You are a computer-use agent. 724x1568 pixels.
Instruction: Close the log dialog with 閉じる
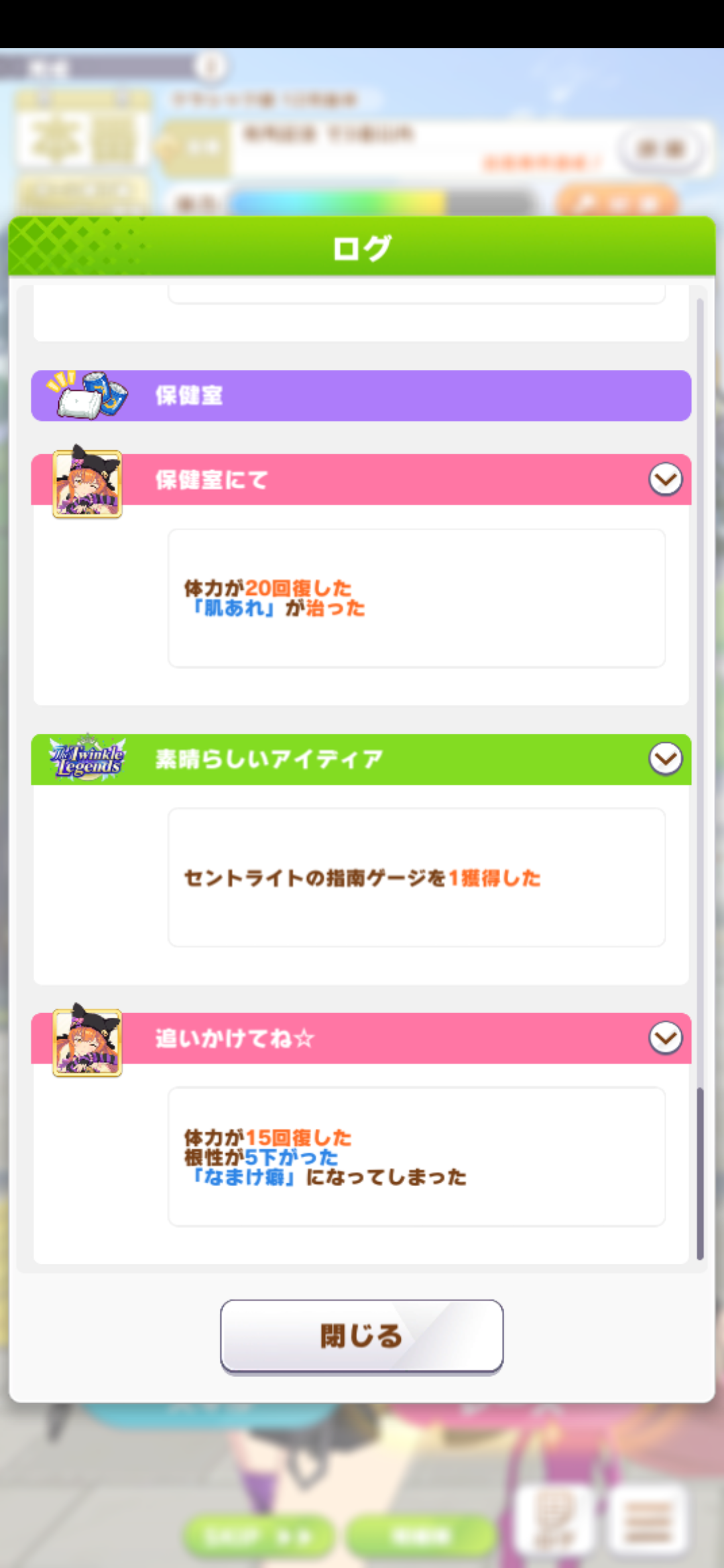(x=362, y=1336)
